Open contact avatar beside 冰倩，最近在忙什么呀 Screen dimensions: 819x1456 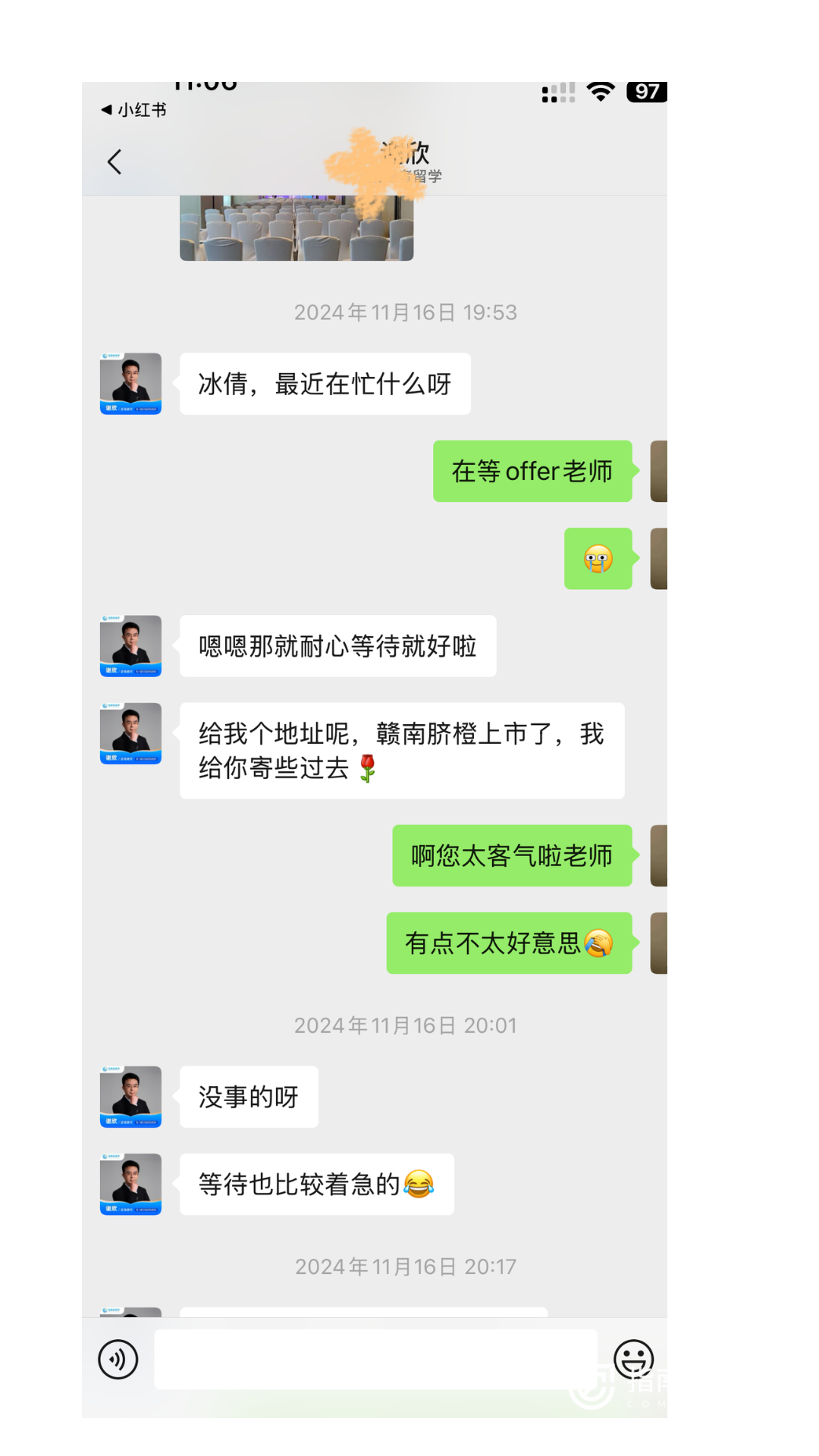130,384
